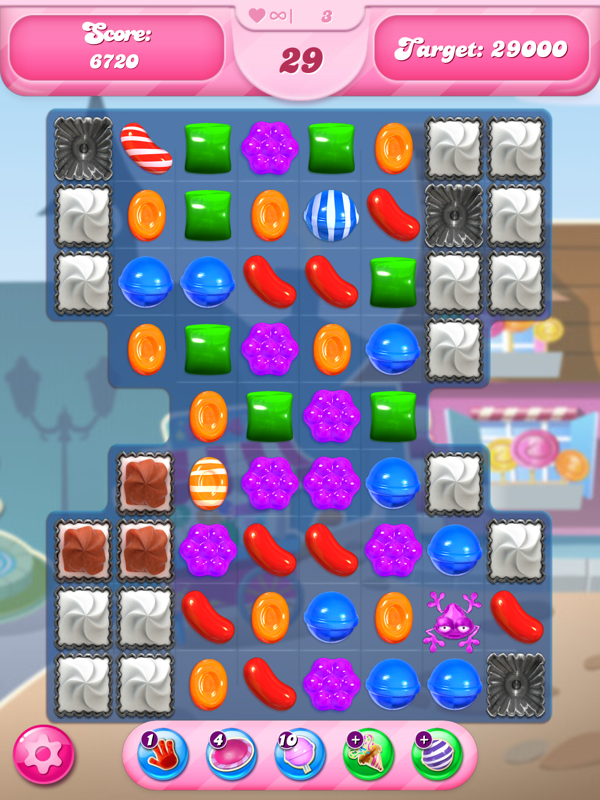Add the wrapped and striped candy booster

(368, 754)
